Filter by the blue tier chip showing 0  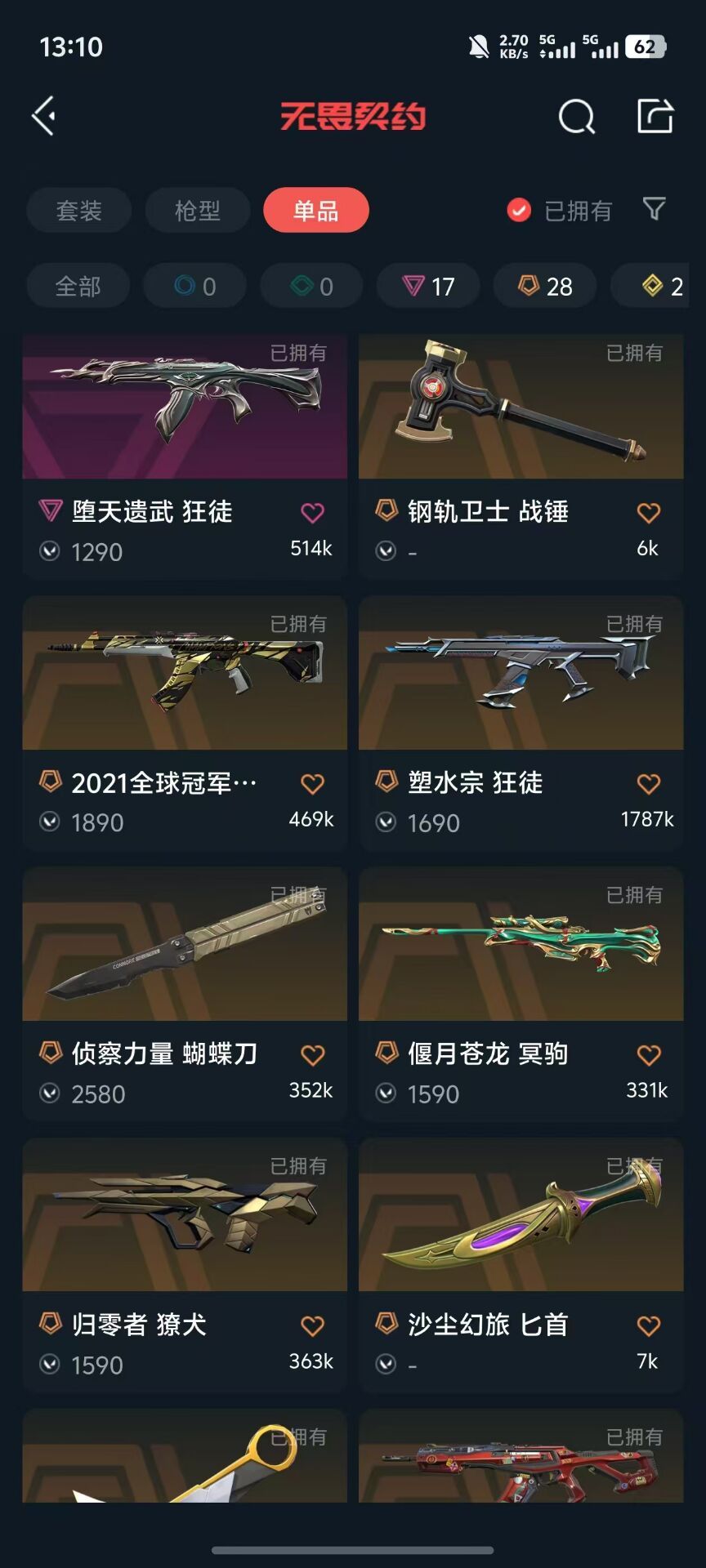click(194, 286)
